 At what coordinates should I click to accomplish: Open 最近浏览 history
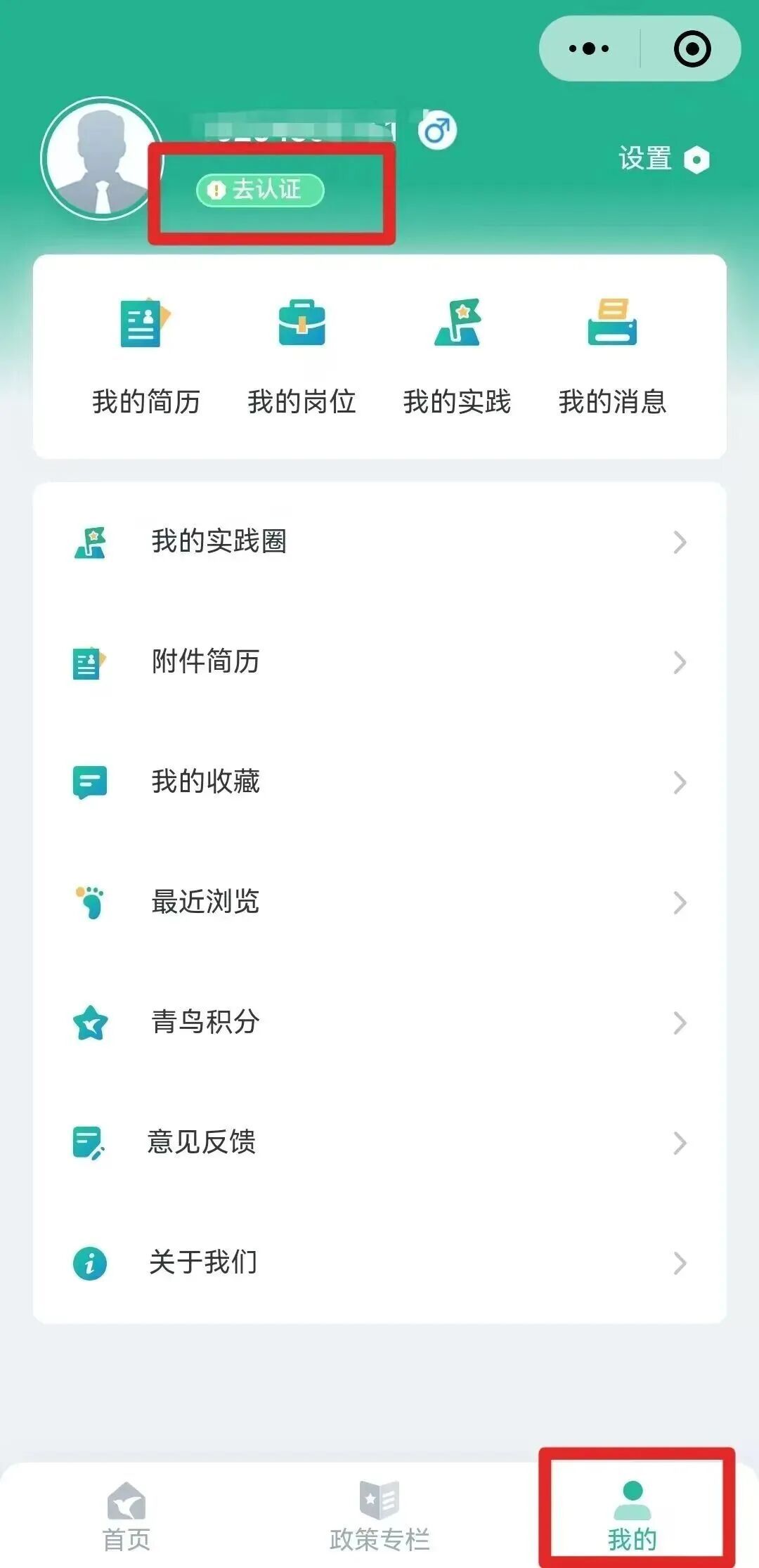(379, 902)
